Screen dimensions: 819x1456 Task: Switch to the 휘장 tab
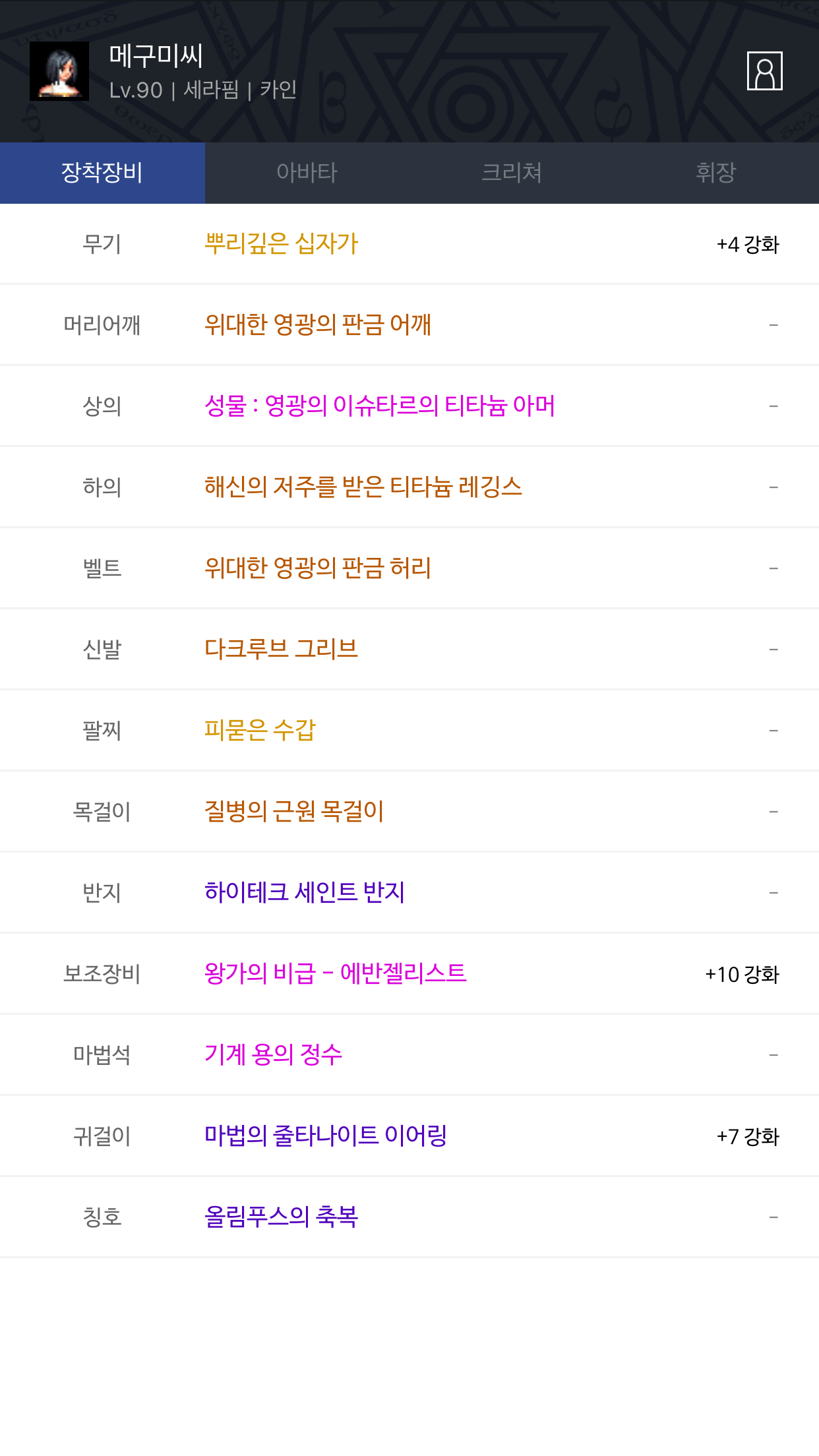pos(716,173)
